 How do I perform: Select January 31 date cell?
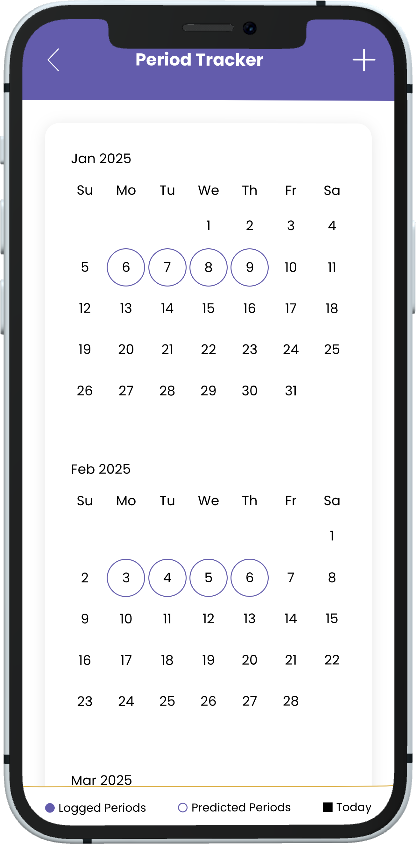coord(291,391)
